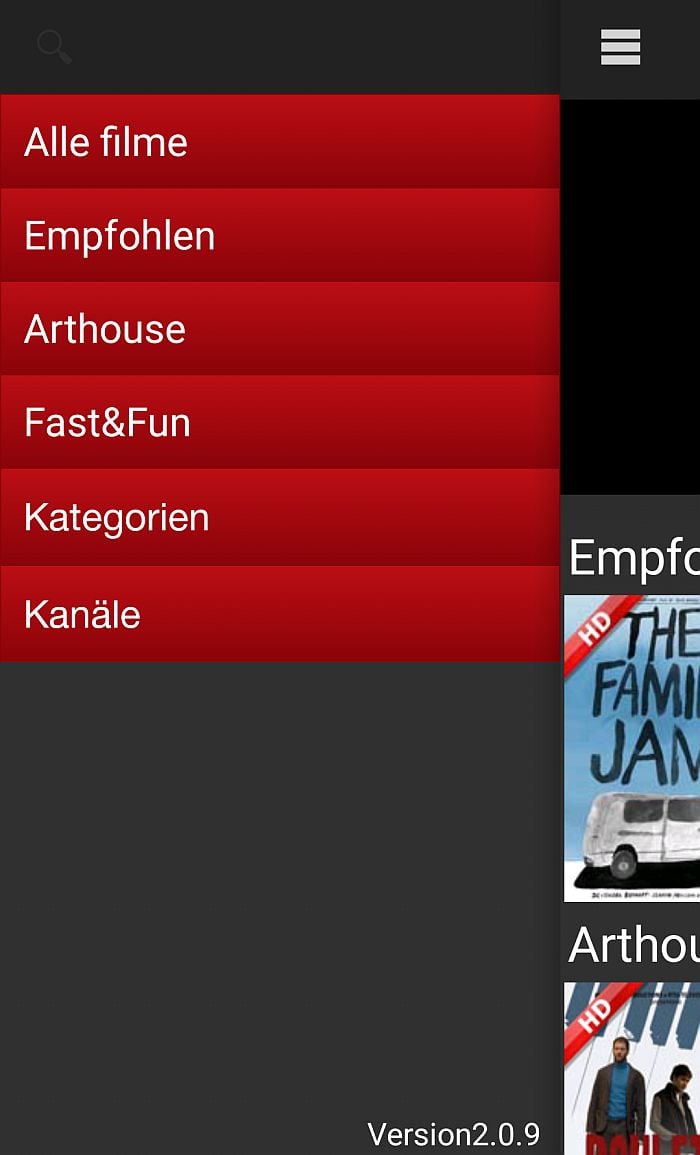Close the drawer with the hamburger button

(x=620, y=47)
